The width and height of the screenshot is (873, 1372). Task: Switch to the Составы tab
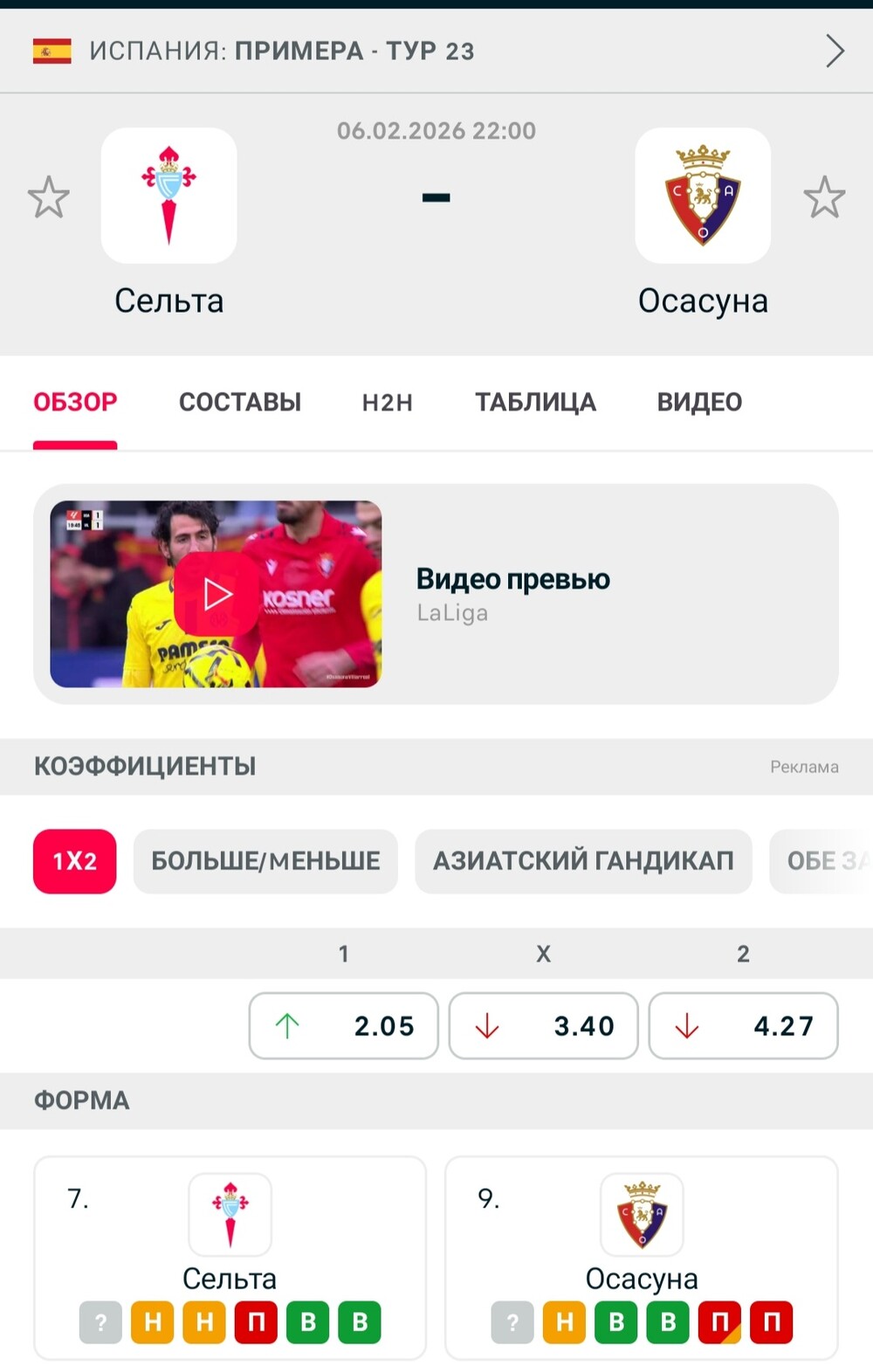point(240,403)
